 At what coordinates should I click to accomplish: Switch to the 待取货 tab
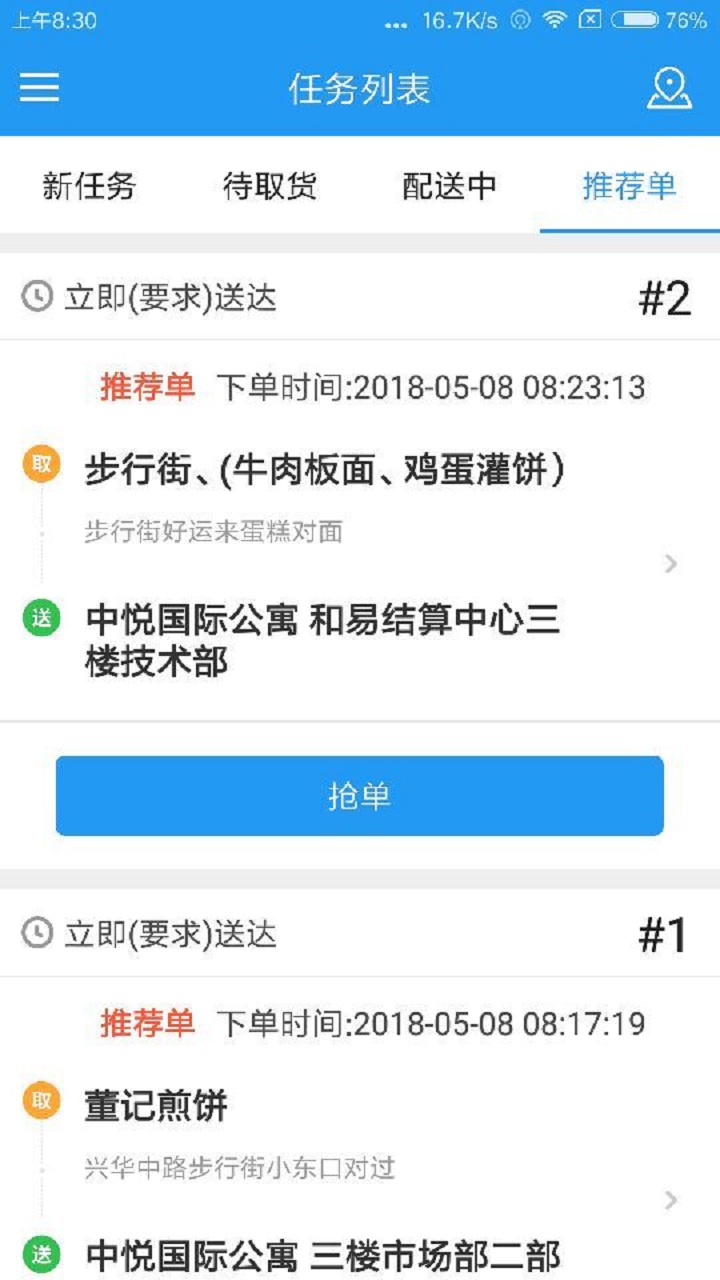pyautogui.click(x=268, y=186)
